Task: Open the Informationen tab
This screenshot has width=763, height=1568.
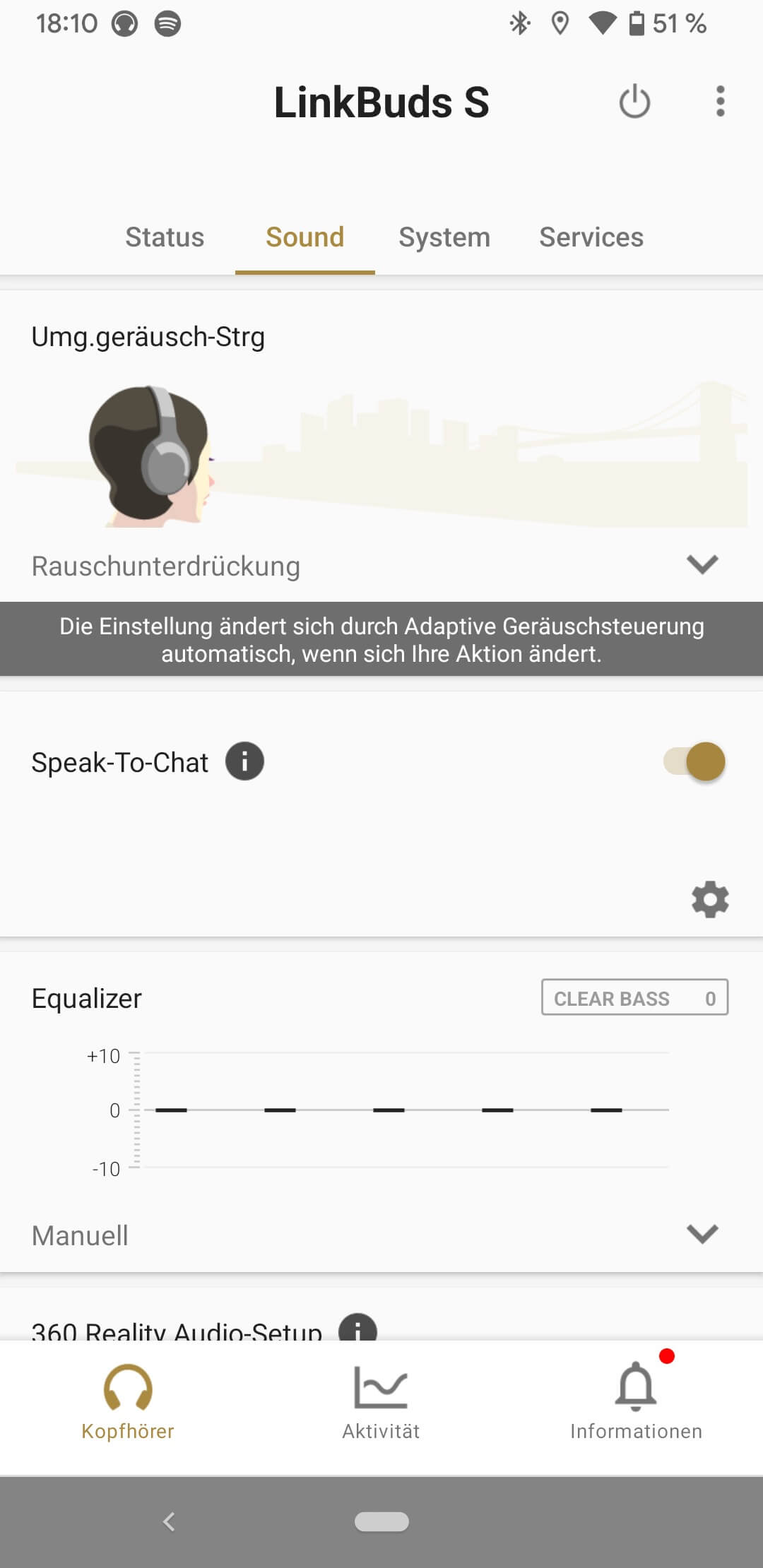Action: [636, 1402]
